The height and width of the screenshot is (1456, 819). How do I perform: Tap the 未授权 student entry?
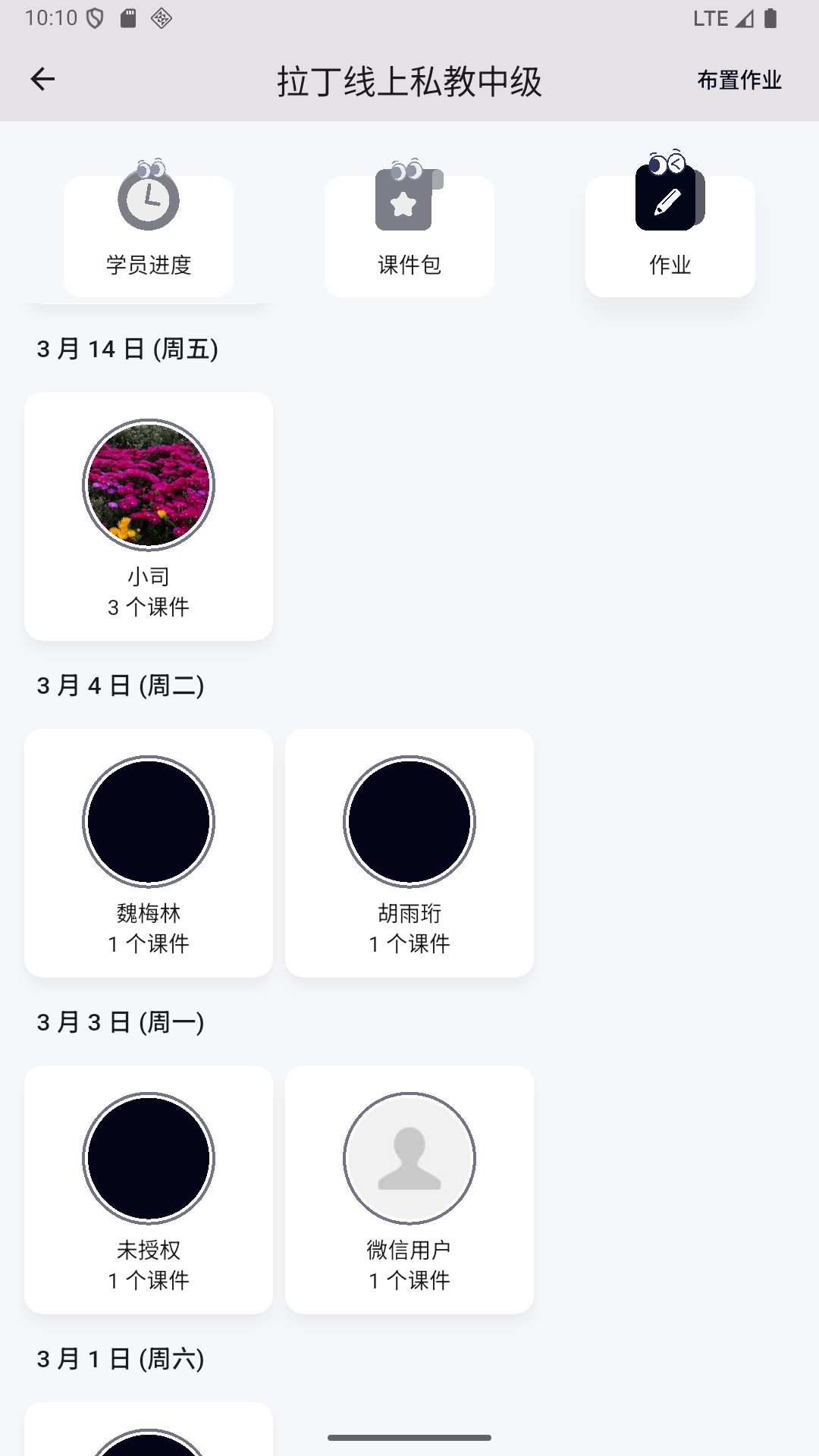point(148,1188)
